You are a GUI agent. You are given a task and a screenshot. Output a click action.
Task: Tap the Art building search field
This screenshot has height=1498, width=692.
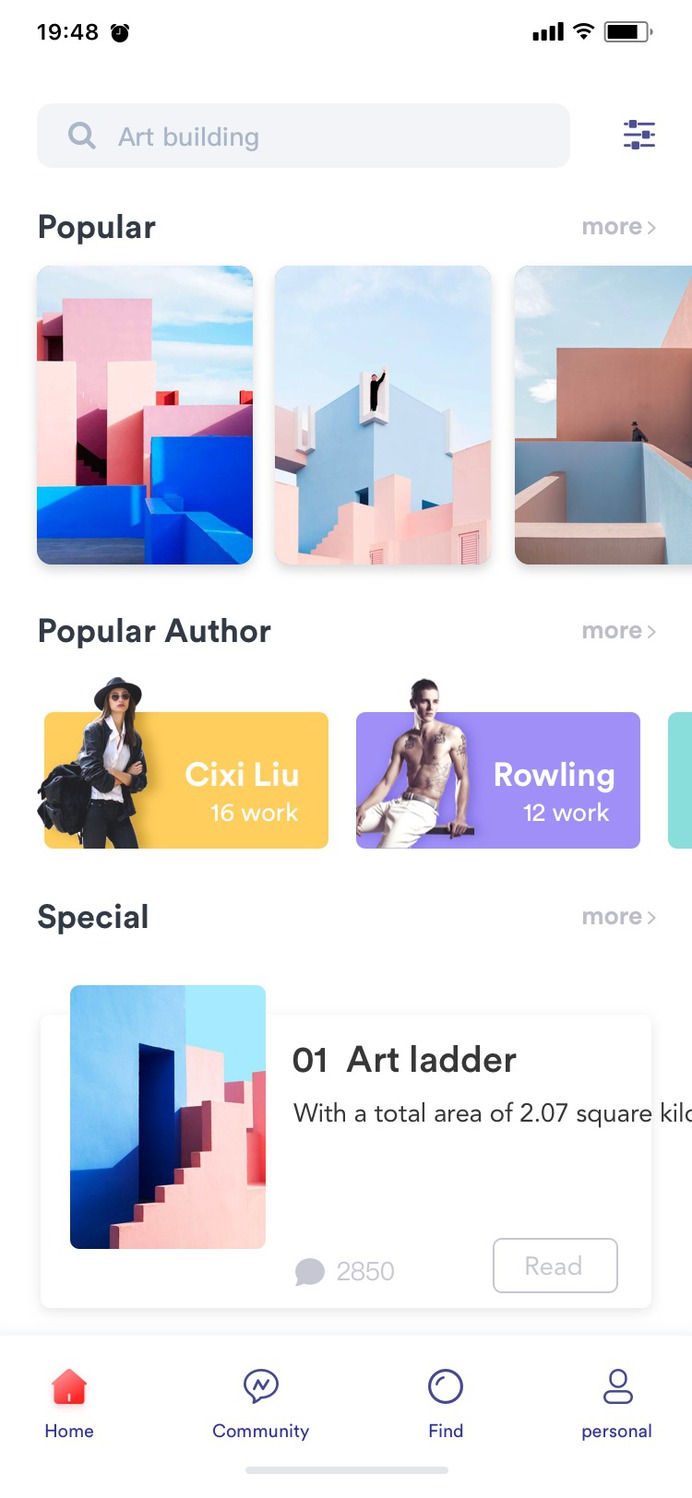303,136
